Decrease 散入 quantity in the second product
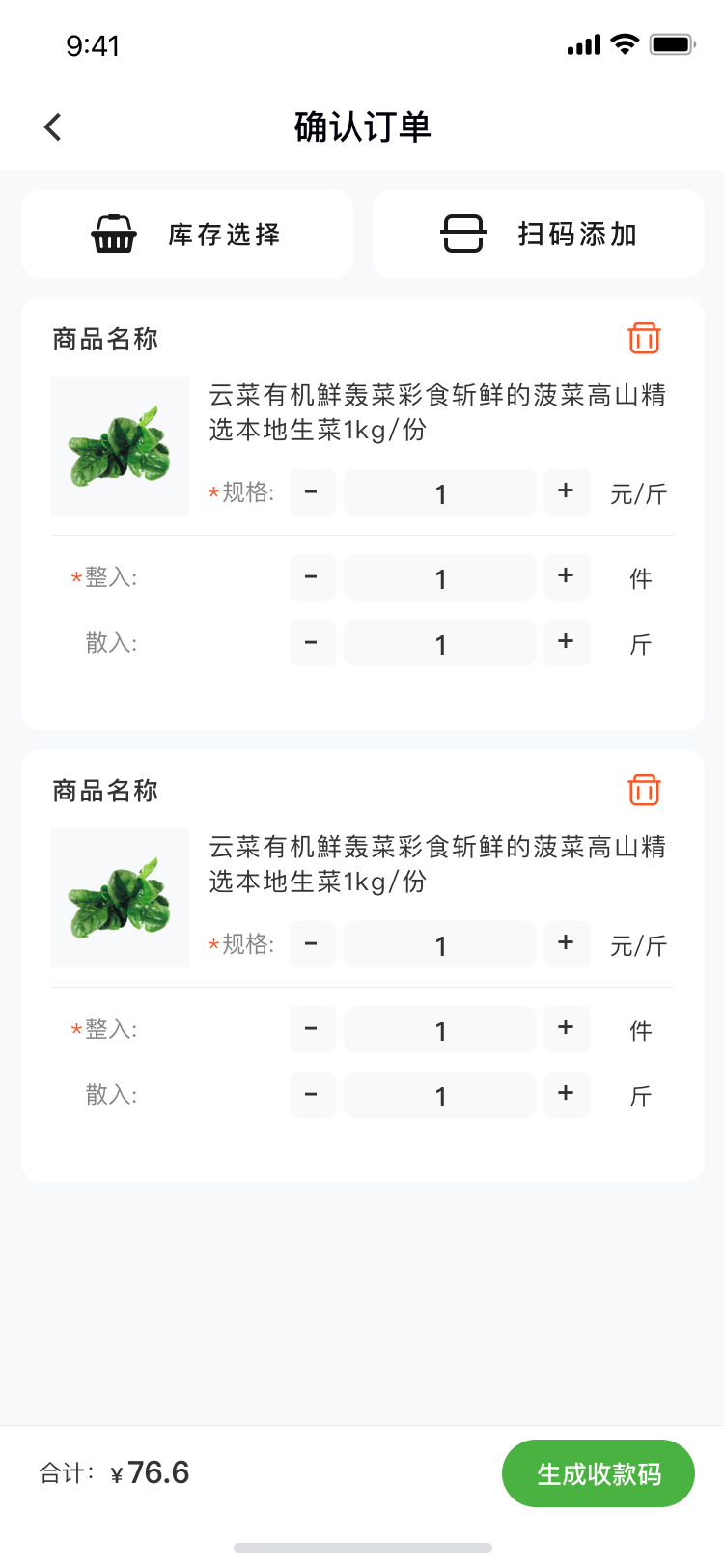 coord(312,1095)
